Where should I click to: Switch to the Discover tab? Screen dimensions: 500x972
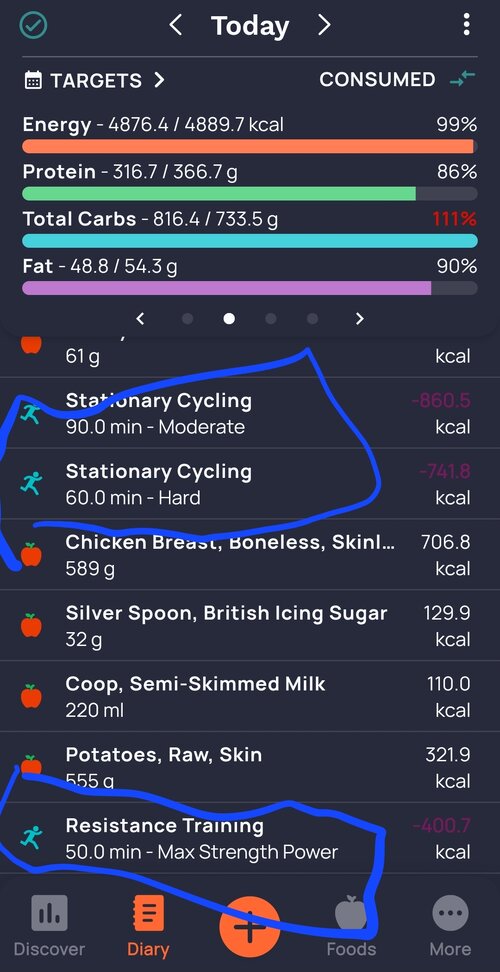(49, 926)
